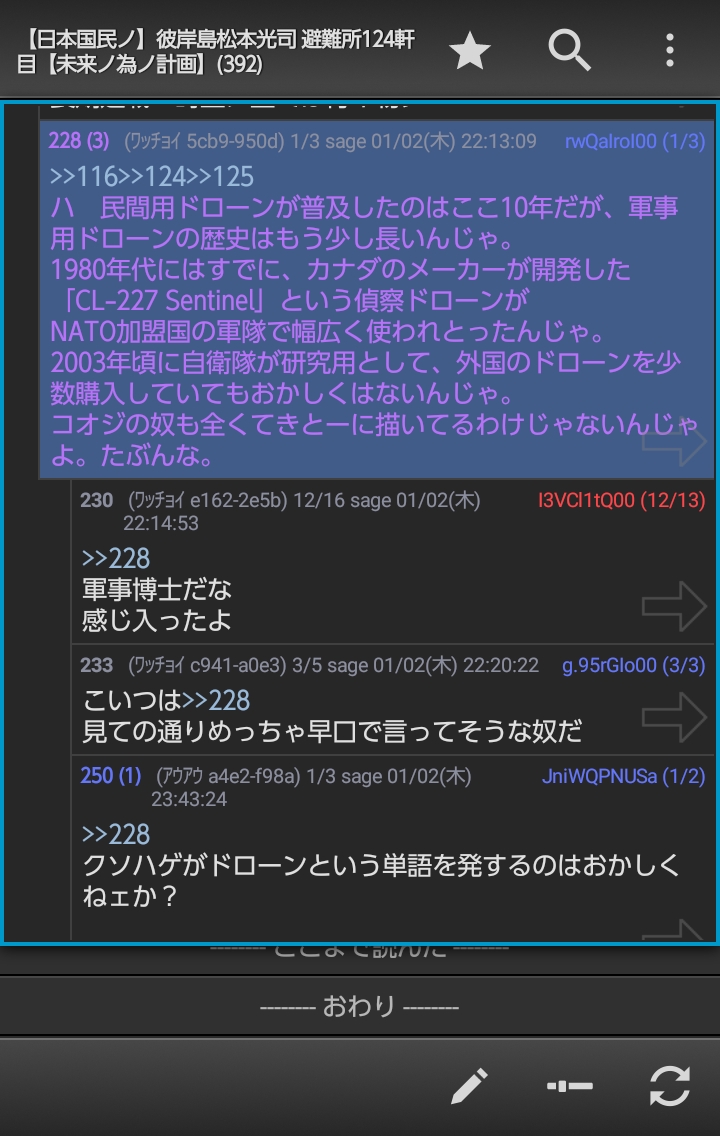Tap the scroll-position icon in the bottom bar
Screen dimensions: 720x1136
click(x=569, y=1086)
